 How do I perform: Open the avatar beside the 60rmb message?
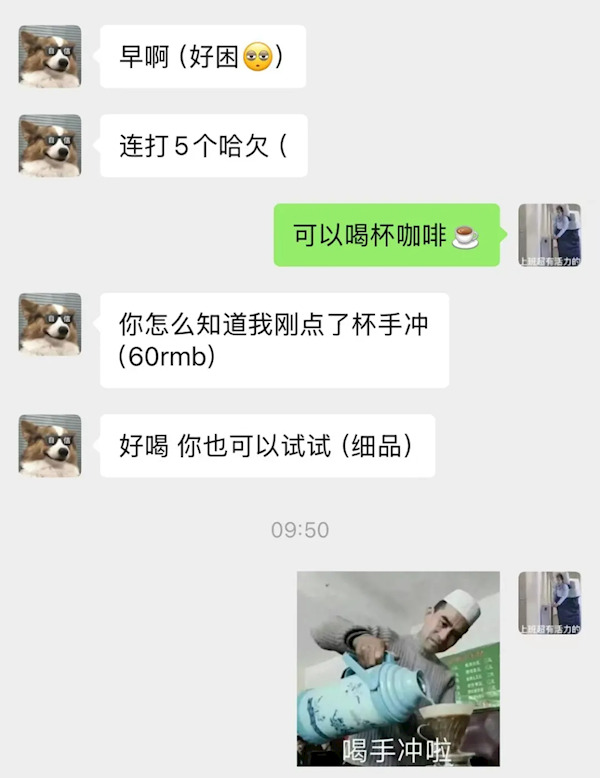pos(50,324)
